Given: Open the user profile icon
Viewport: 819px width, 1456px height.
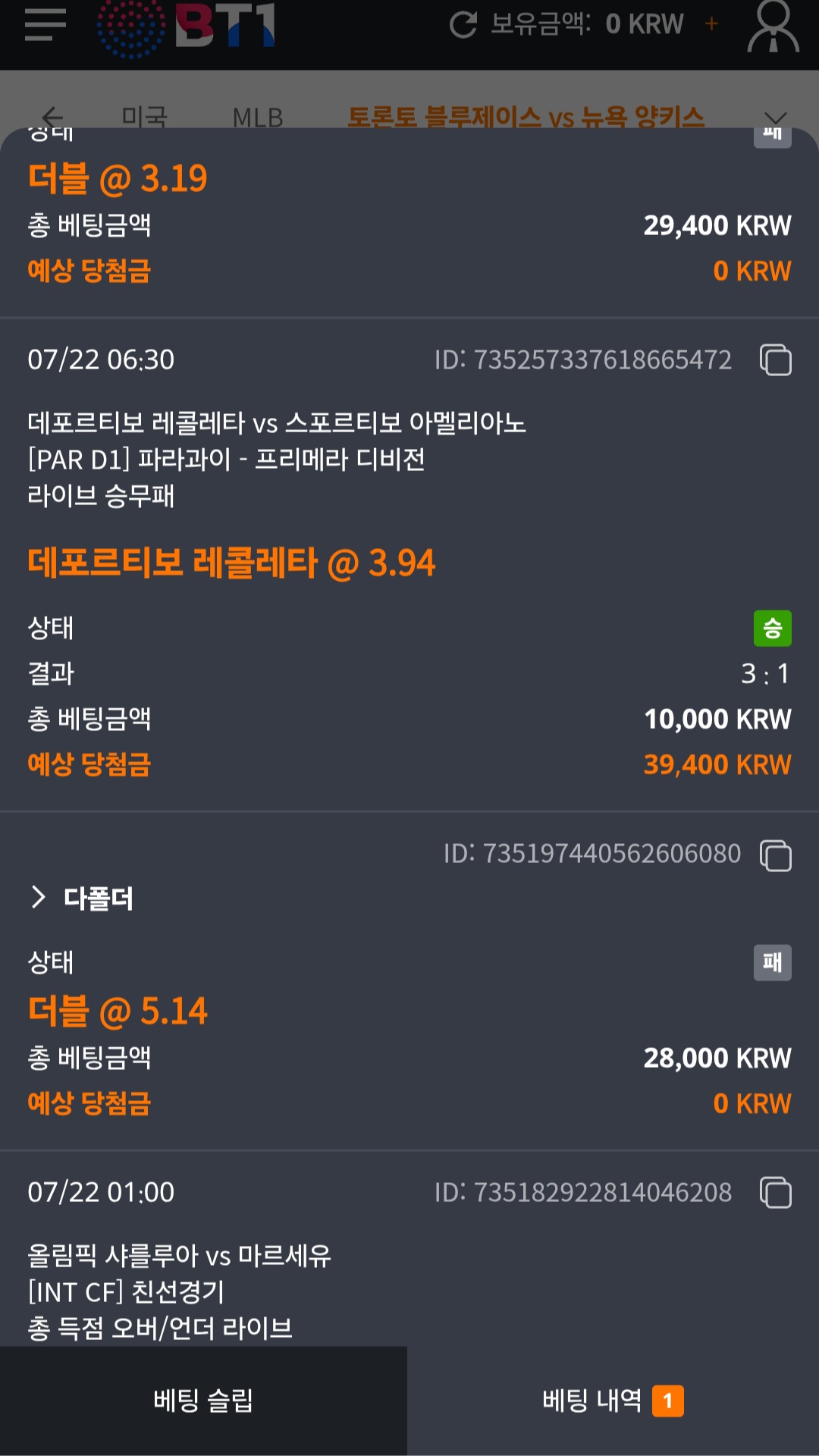Looking at the screenshot, I should 773,27.
